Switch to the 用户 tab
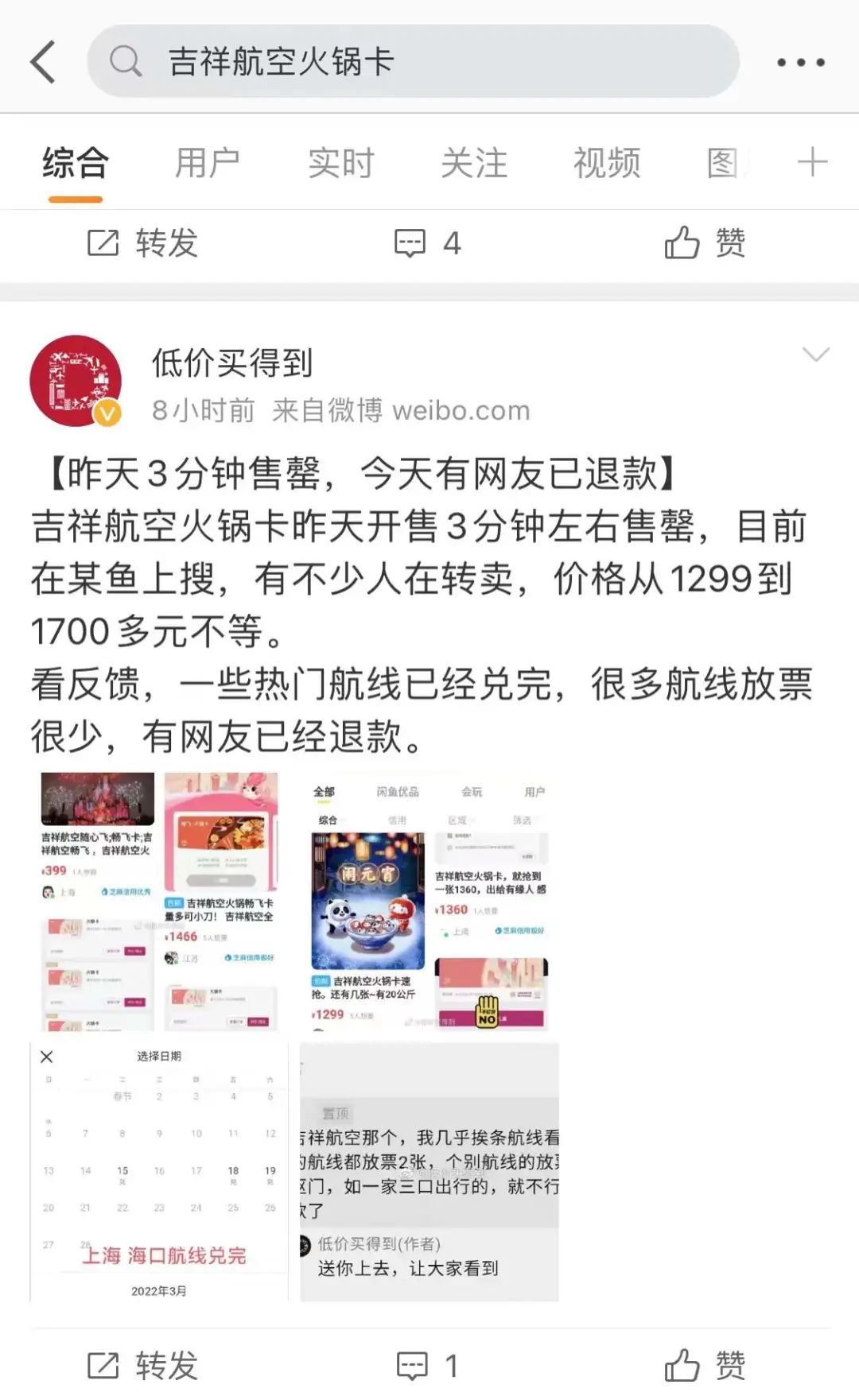Screen dimensions: 859x1400 pos(208,164)
